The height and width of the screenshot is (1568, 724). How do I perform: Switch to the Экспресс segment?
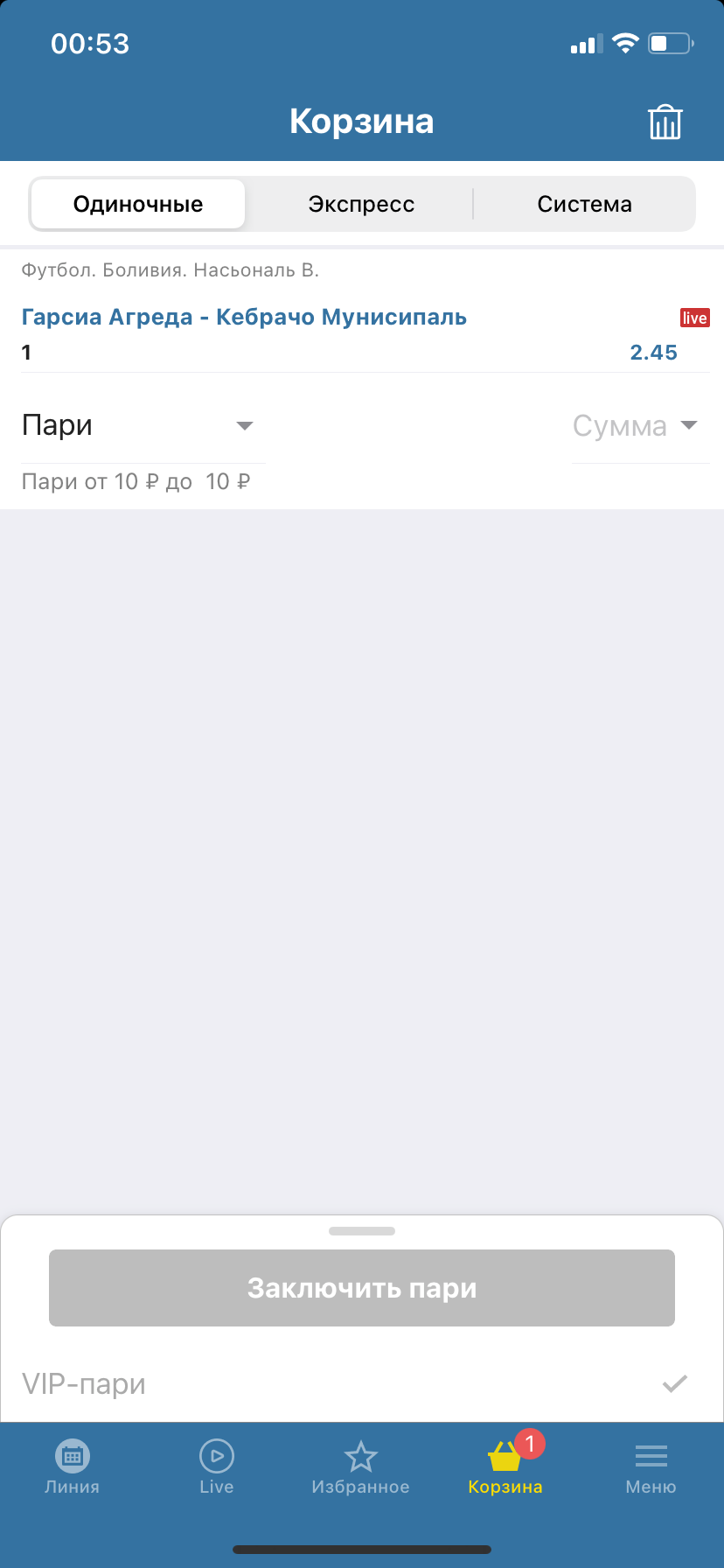point(361,204)
